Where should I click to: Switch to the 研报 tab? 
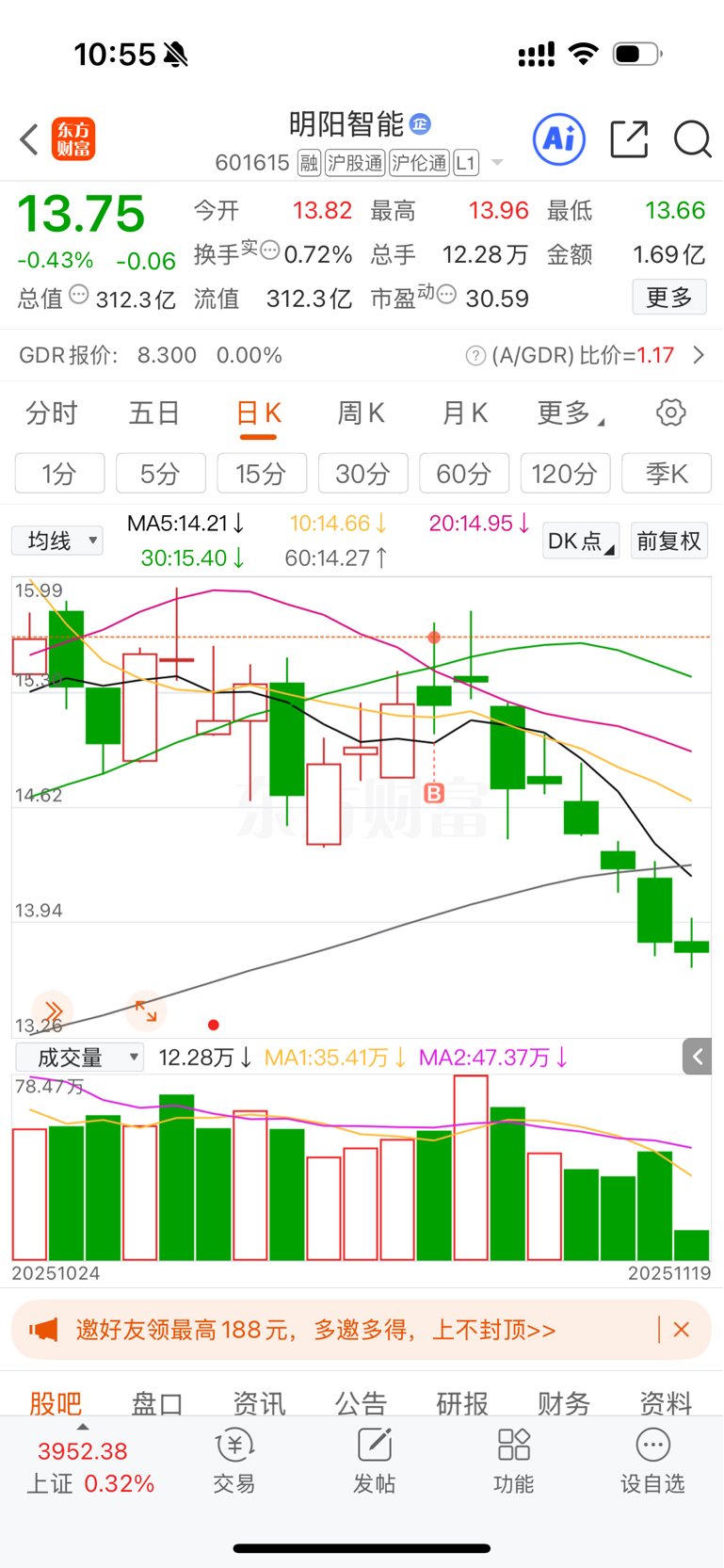(x=462, y=1403)
